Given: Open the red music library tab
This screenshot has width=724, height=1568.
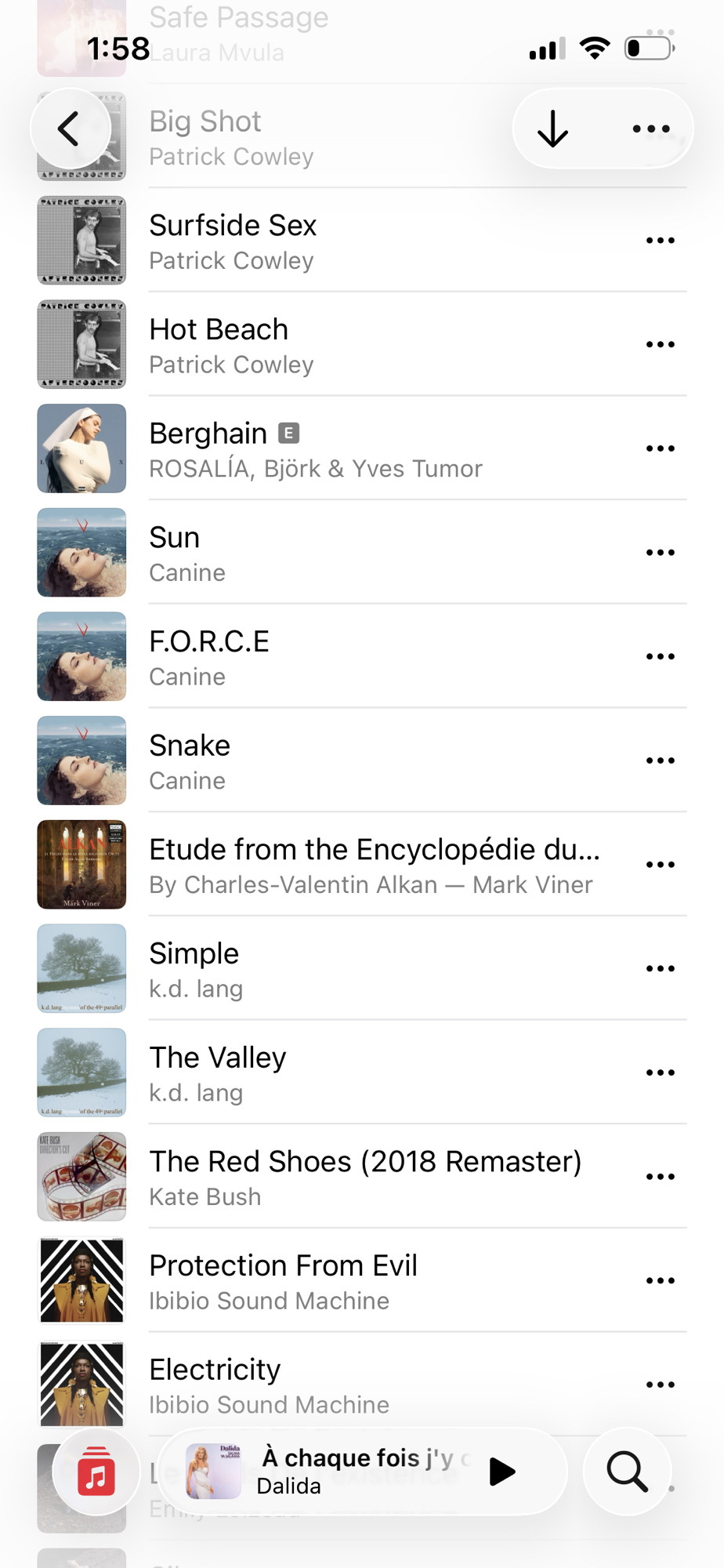Looking at the screenshot, I should tap(96, 1472).
